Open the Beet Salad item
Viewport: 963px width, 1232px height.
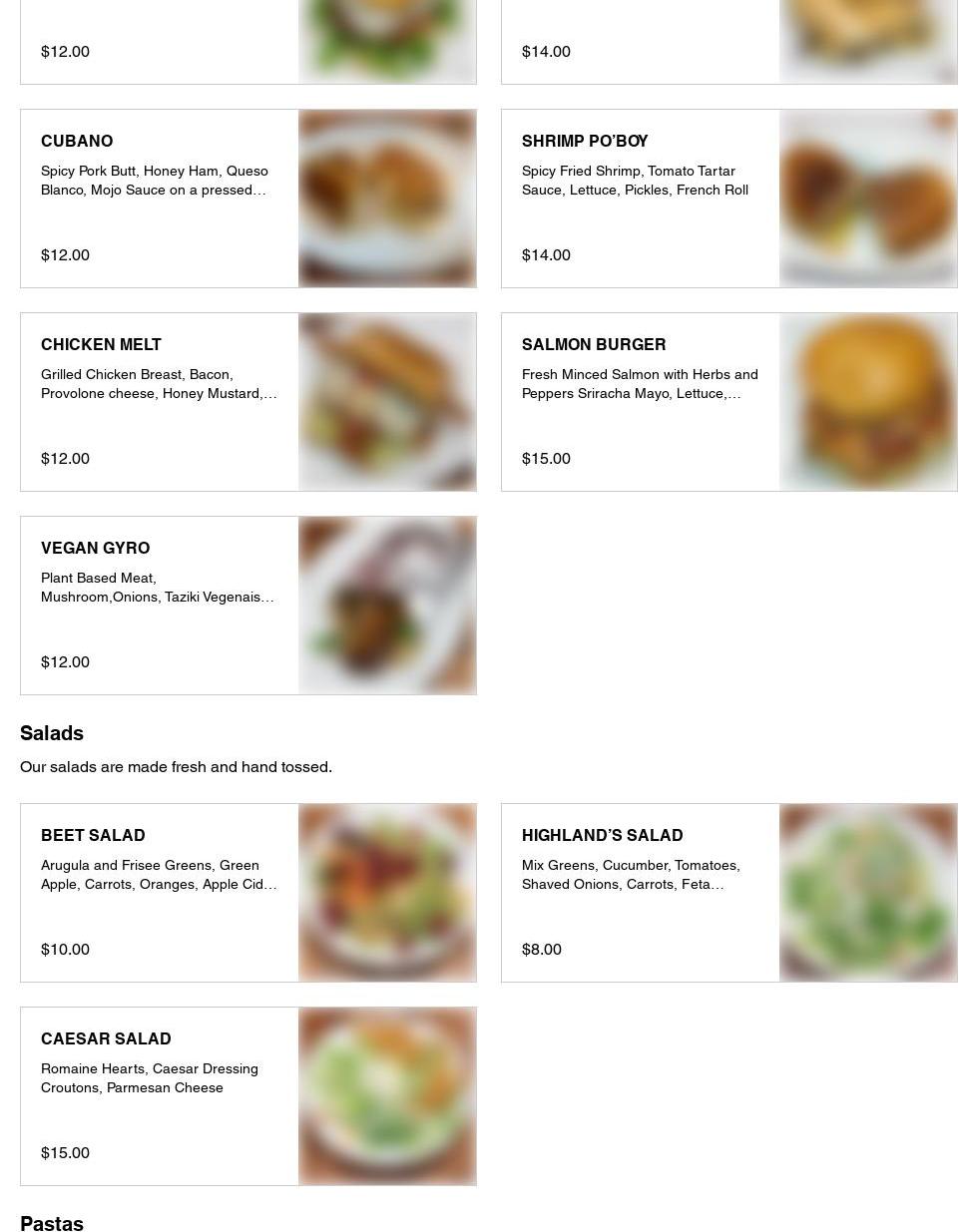247,893
